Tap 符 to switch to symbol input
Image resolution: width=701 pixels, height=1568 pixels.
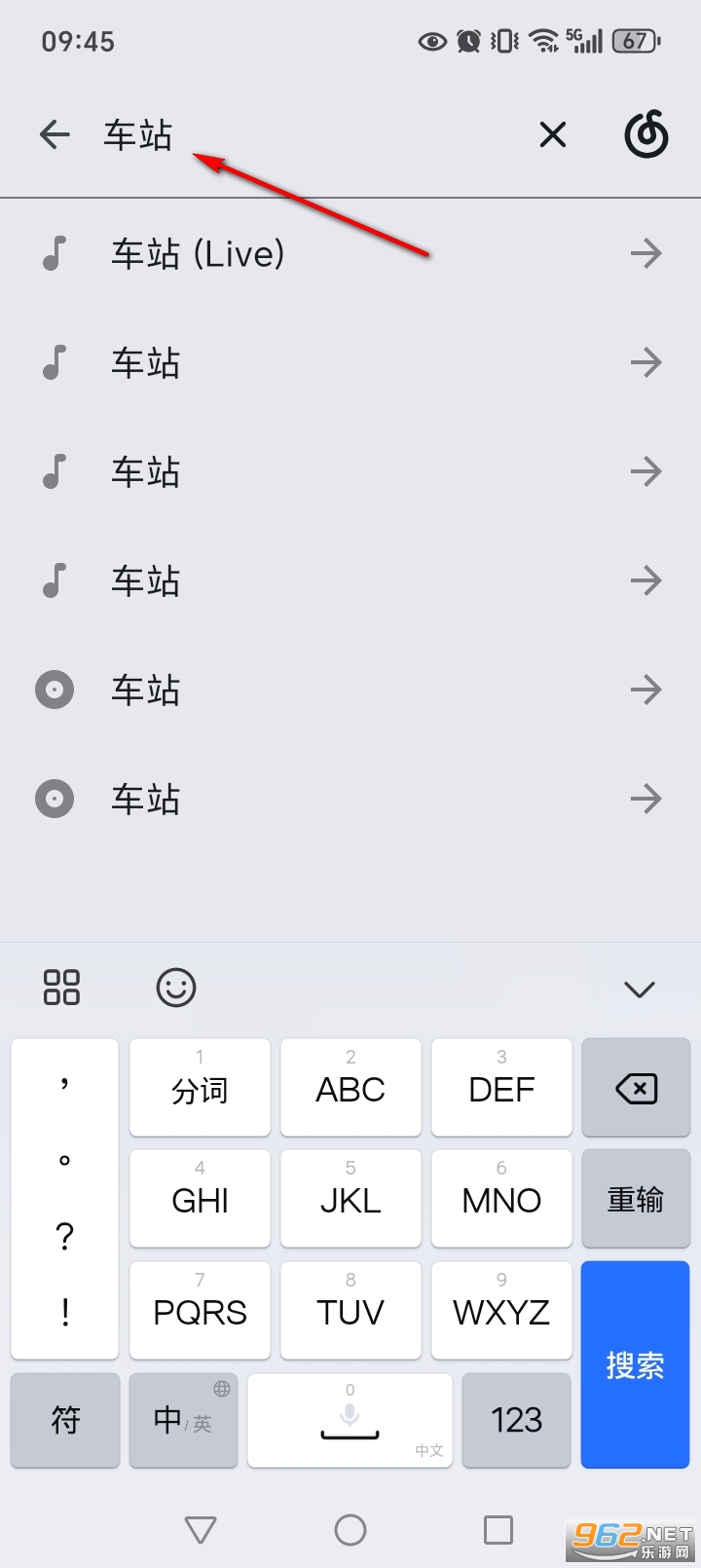pos(64,1420)
